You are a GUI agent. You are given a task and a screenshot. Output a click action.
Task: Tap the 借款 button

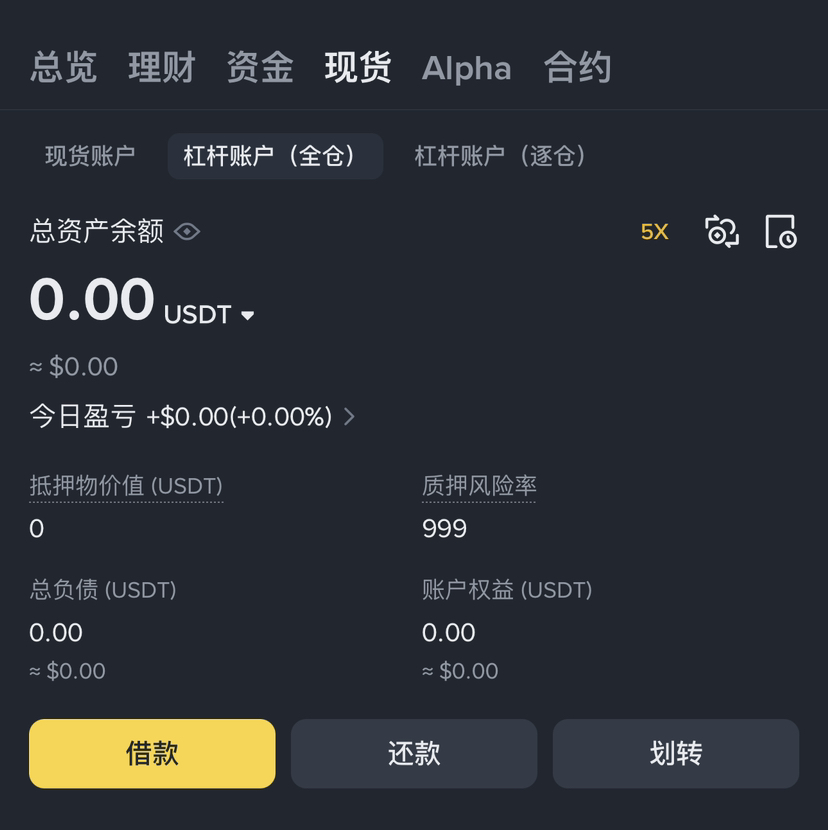[x=152, y=753]
